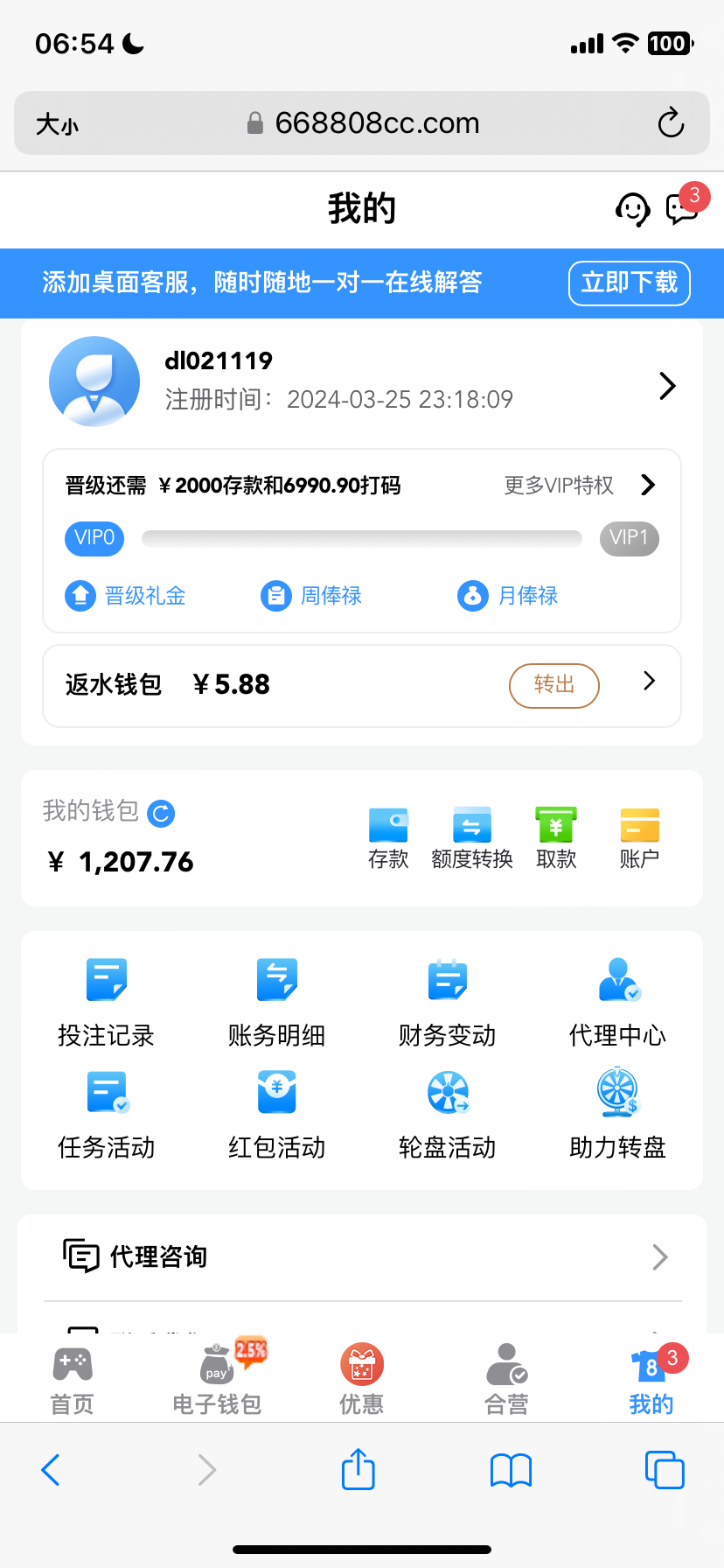This screenshot has width=724, height=1568.
Task: Open the messages icon with badge
Action: 683,209
